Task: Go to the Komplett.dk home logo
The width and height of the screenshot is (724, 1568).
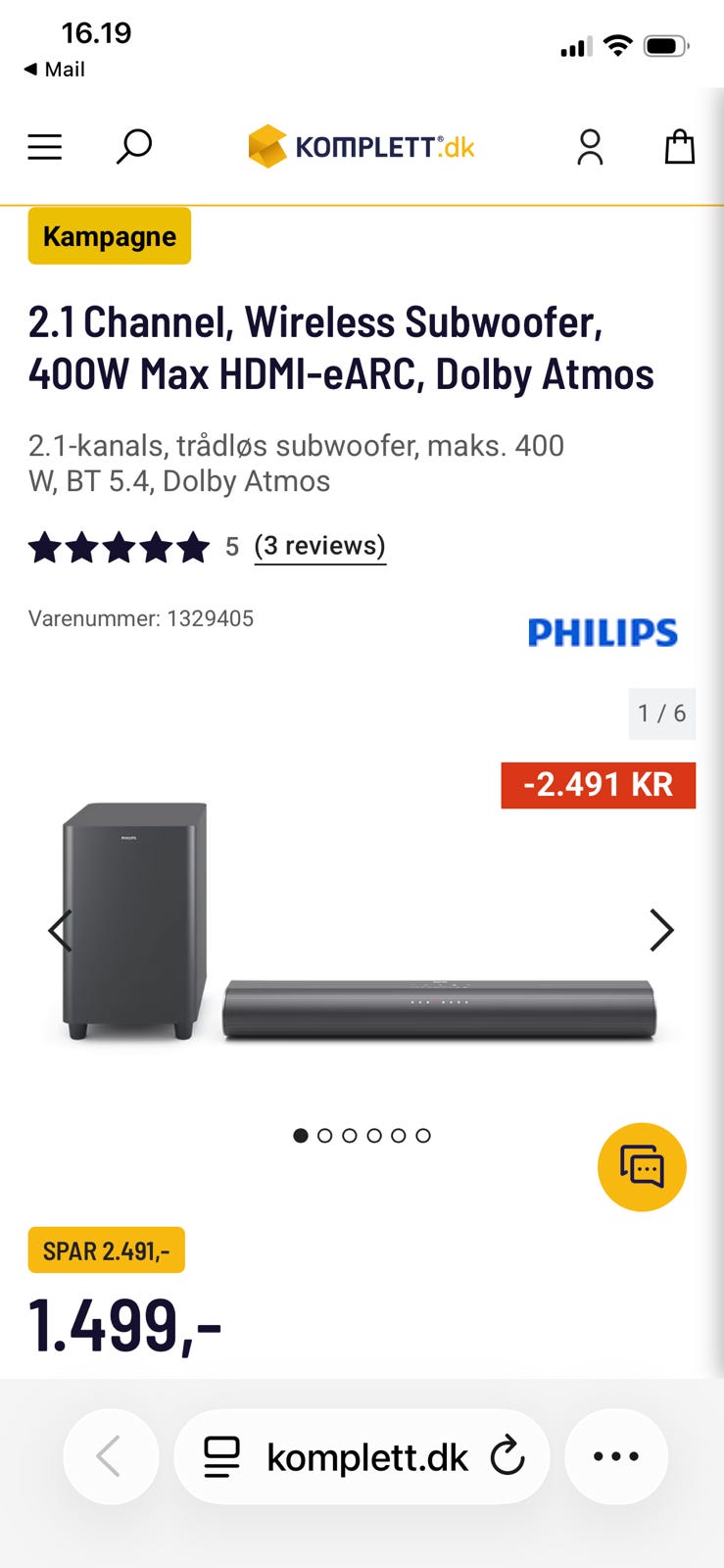Action: [362, 147]
